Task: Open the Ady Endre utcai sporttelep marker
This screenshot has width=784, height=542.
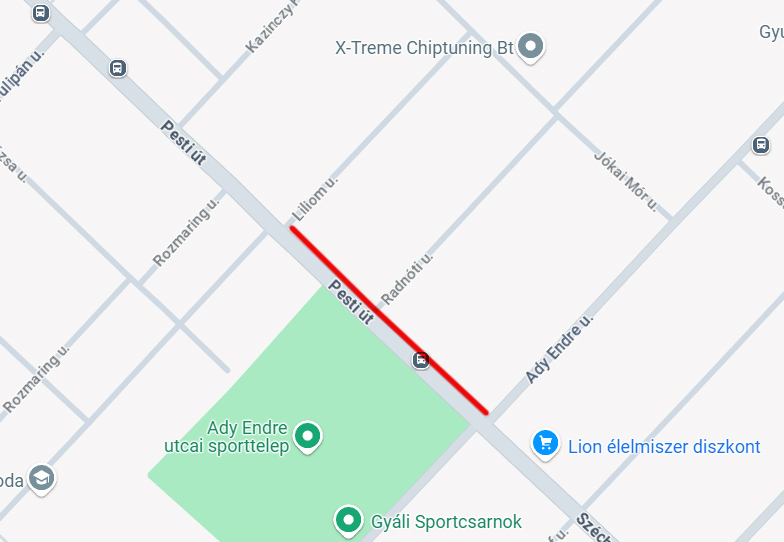Action: tap(309, 436)
